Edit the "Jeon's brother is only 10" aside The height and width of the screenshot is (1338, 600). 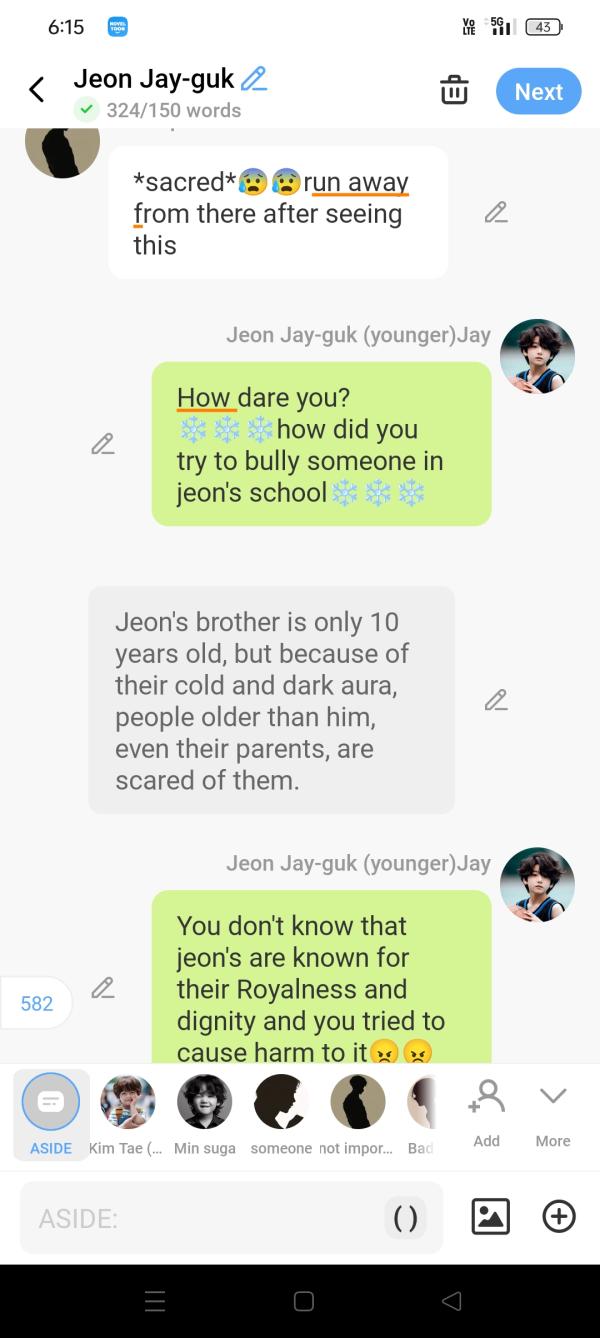pyautogui.click(x=496, y=700)
